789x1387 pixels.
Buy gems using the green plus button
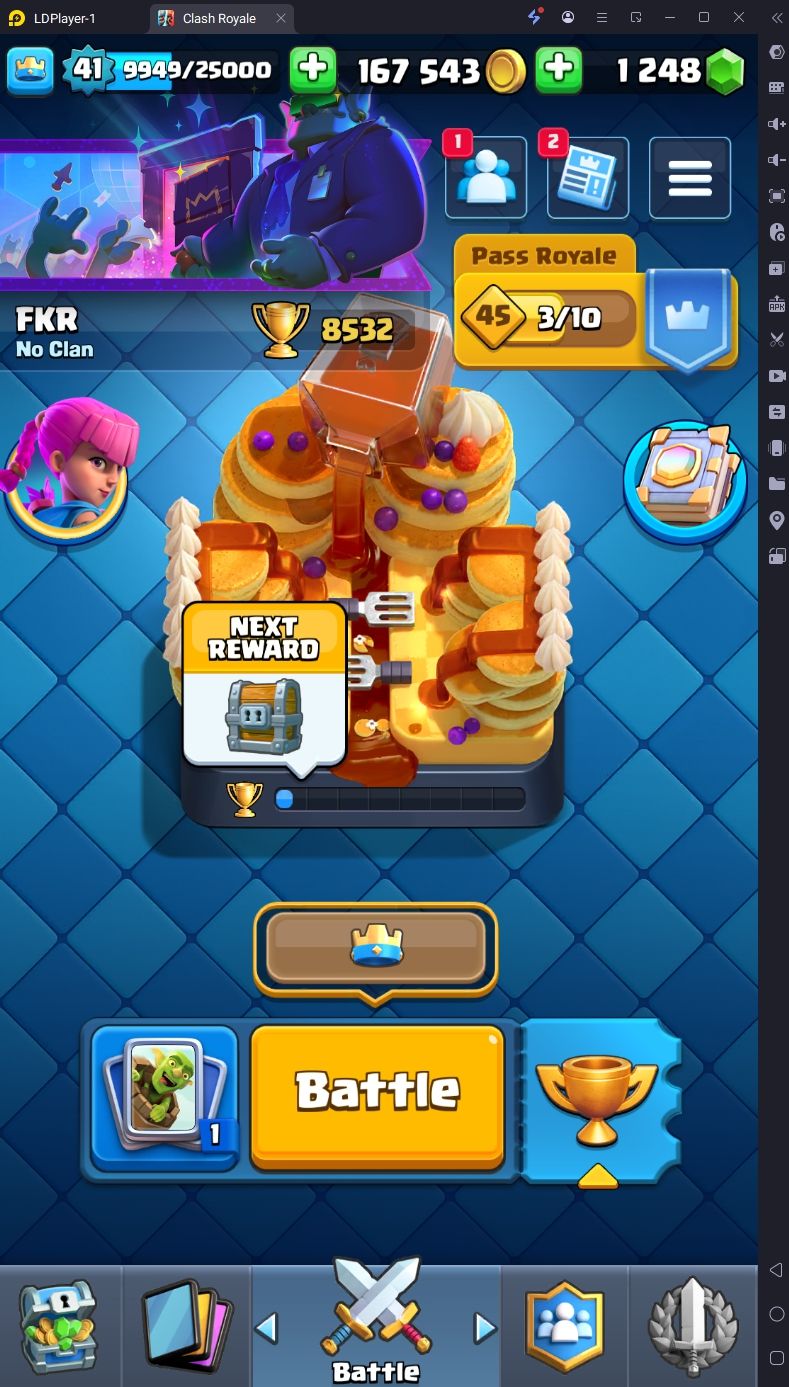(x=559, y=70)
